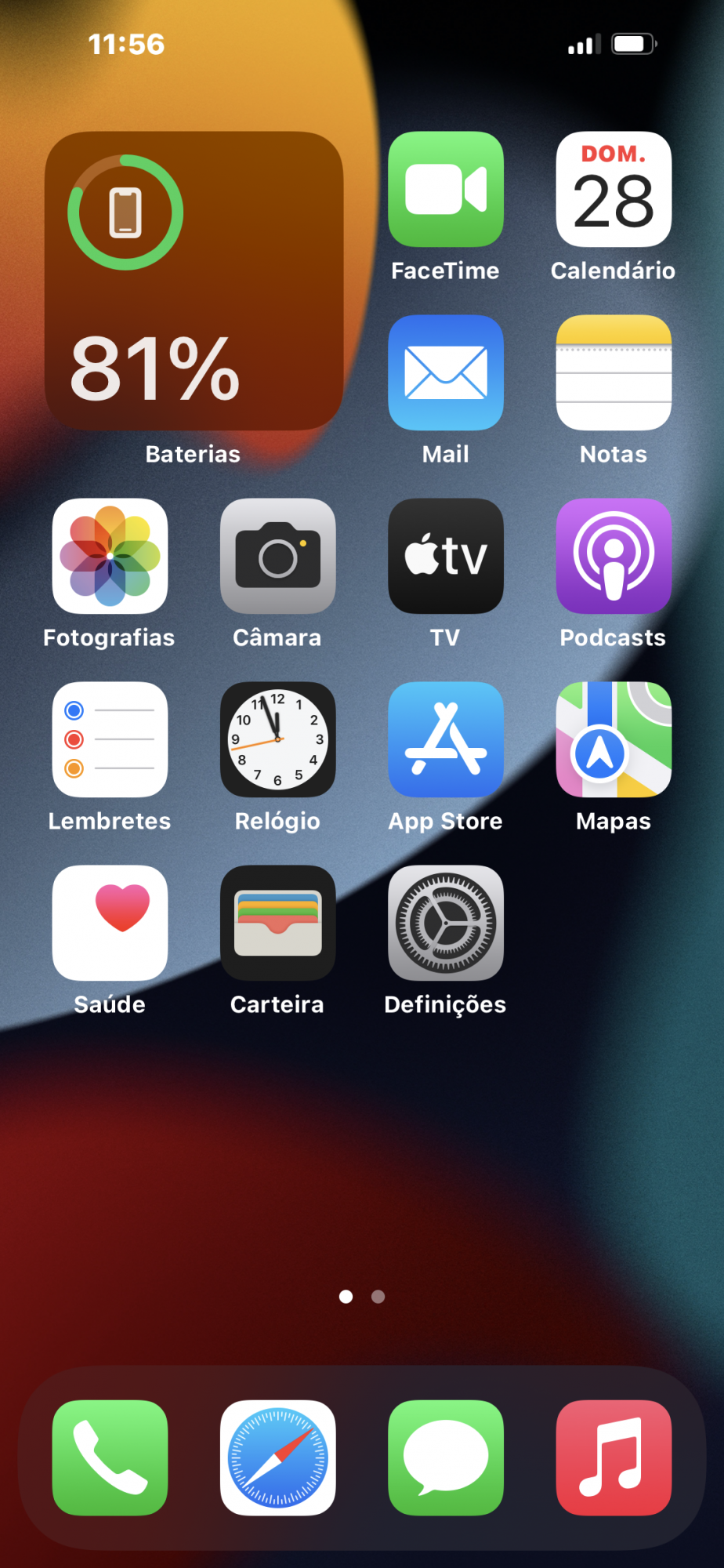Open the Mail app
Image resolution: width=724 pixels, height=1568 pixels.
click(446, 372)
